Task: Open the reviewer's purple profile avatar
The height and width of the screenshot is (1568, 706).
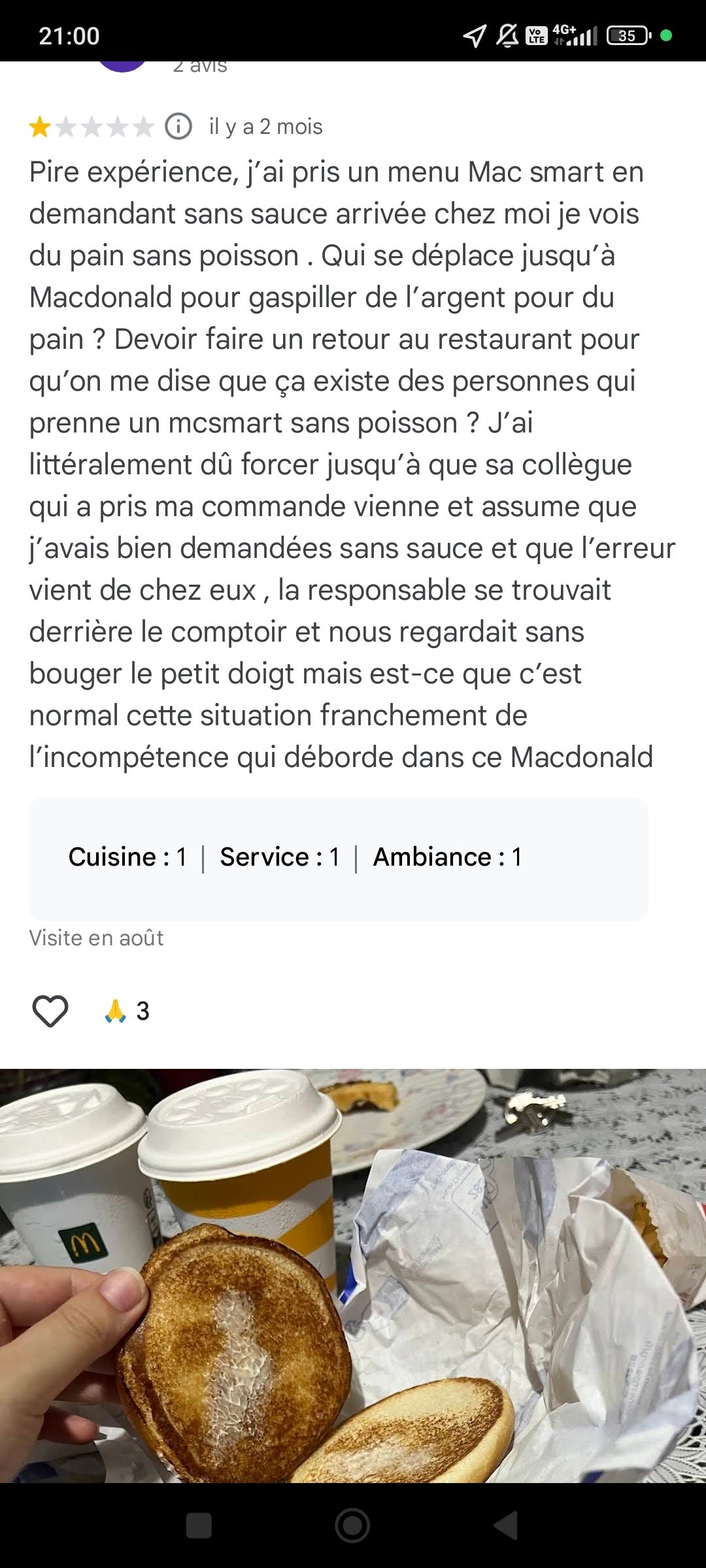Action: coord(122,66)
